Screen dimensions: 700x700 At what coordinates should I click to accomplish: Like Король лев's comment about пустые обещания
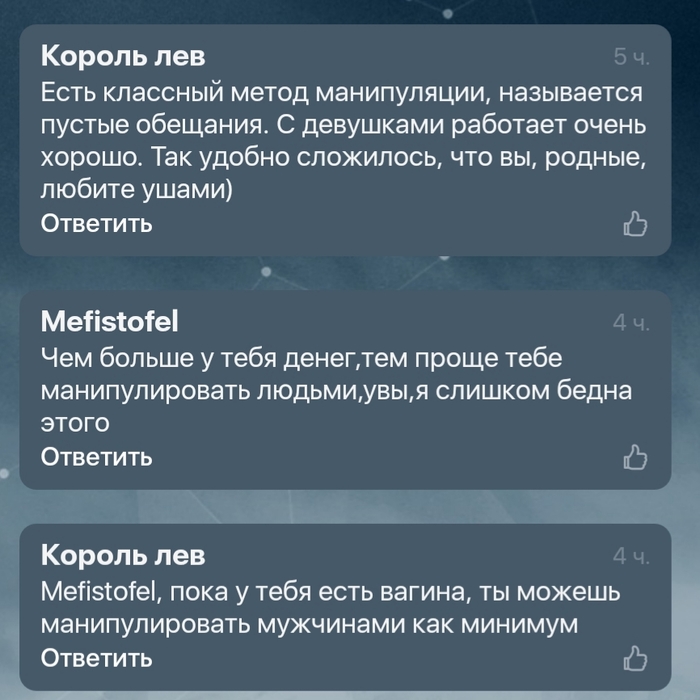pos(635,223)
